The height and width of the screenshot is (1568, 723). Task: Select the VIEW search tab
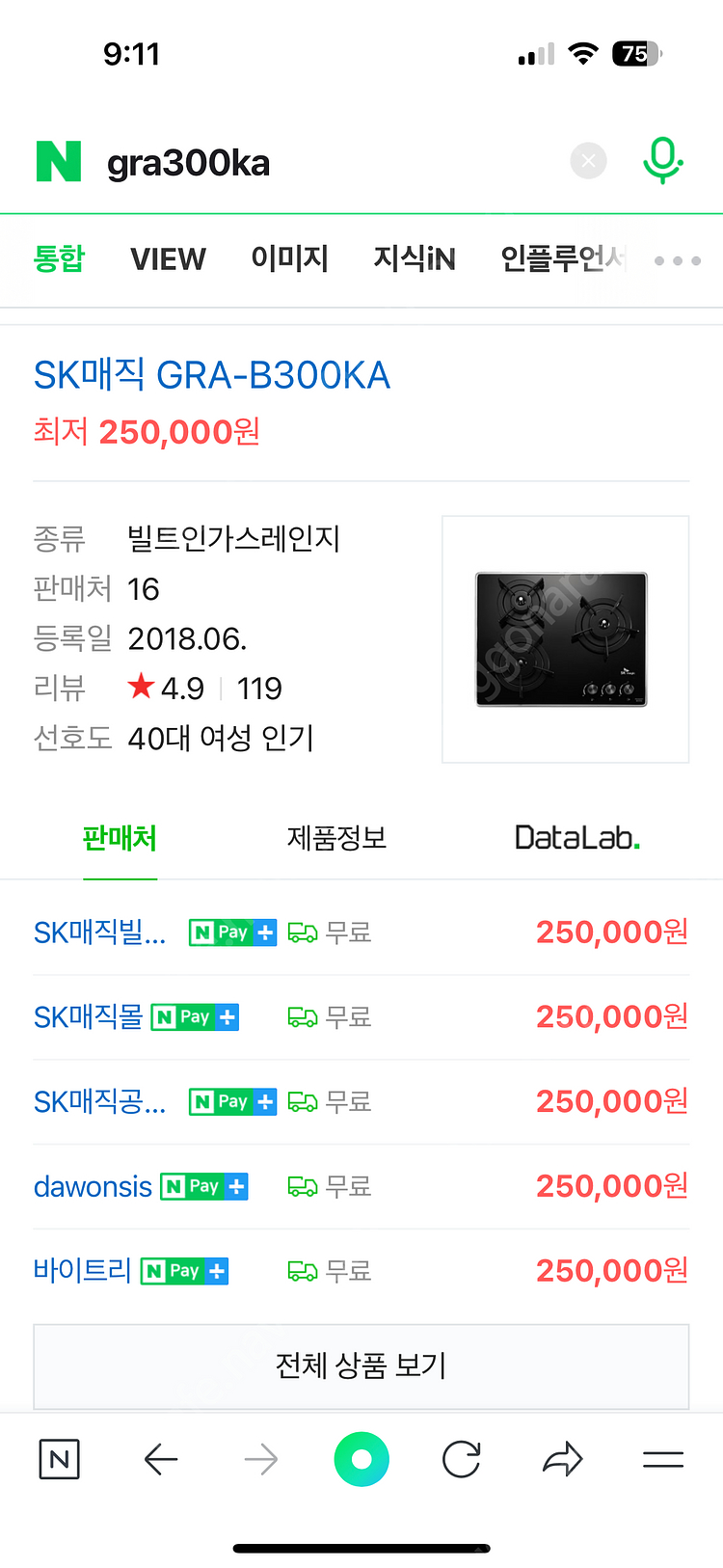pyautogui.click(x=168, y=258)
